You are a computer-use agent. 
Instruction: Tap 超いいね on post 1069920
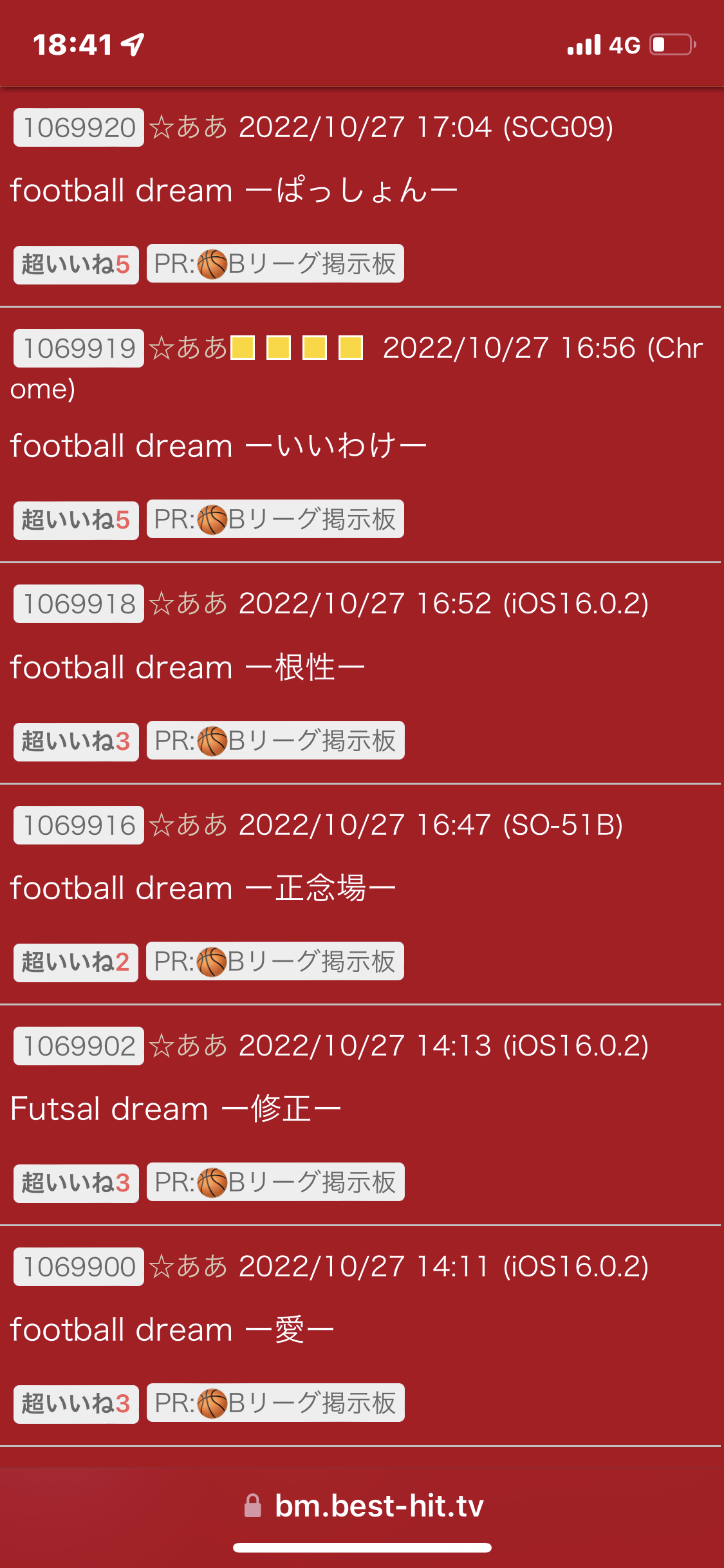[76, 265]
